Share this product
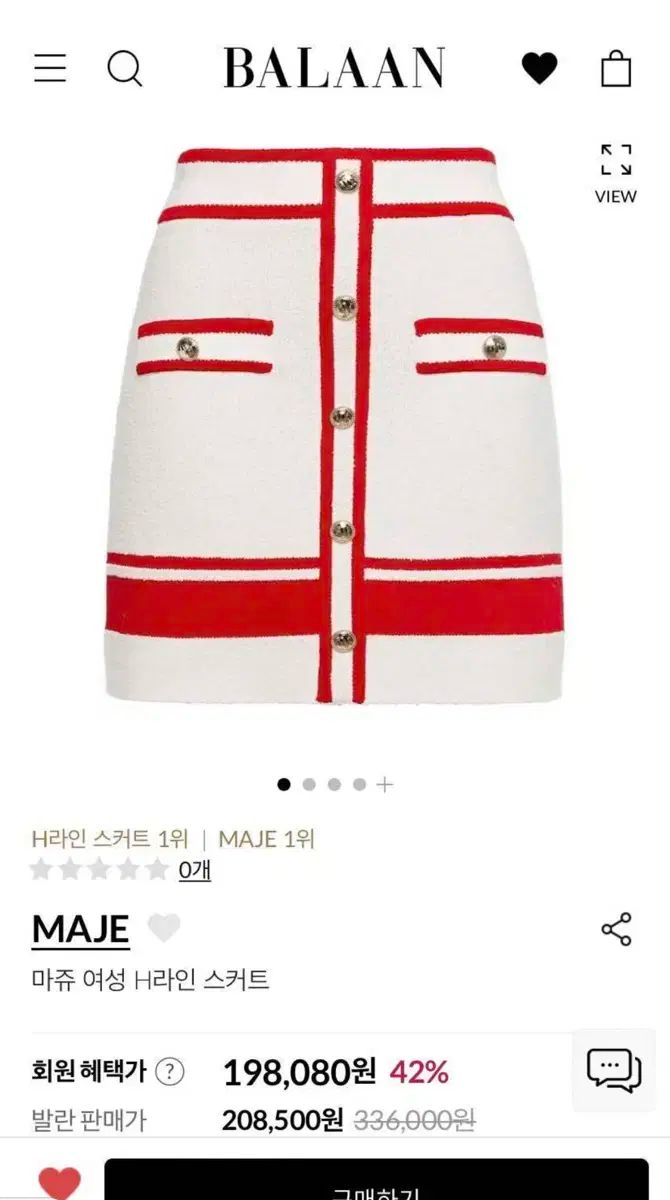The image size is (670, 1200). [616, 929]
